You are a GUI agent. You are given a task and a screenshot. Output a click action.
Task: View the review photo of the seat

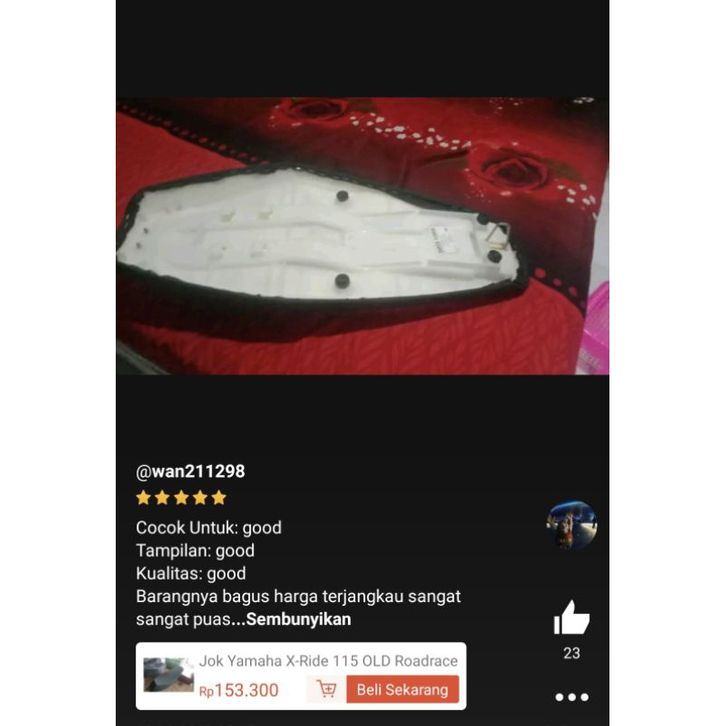click(x=362, y=236)
